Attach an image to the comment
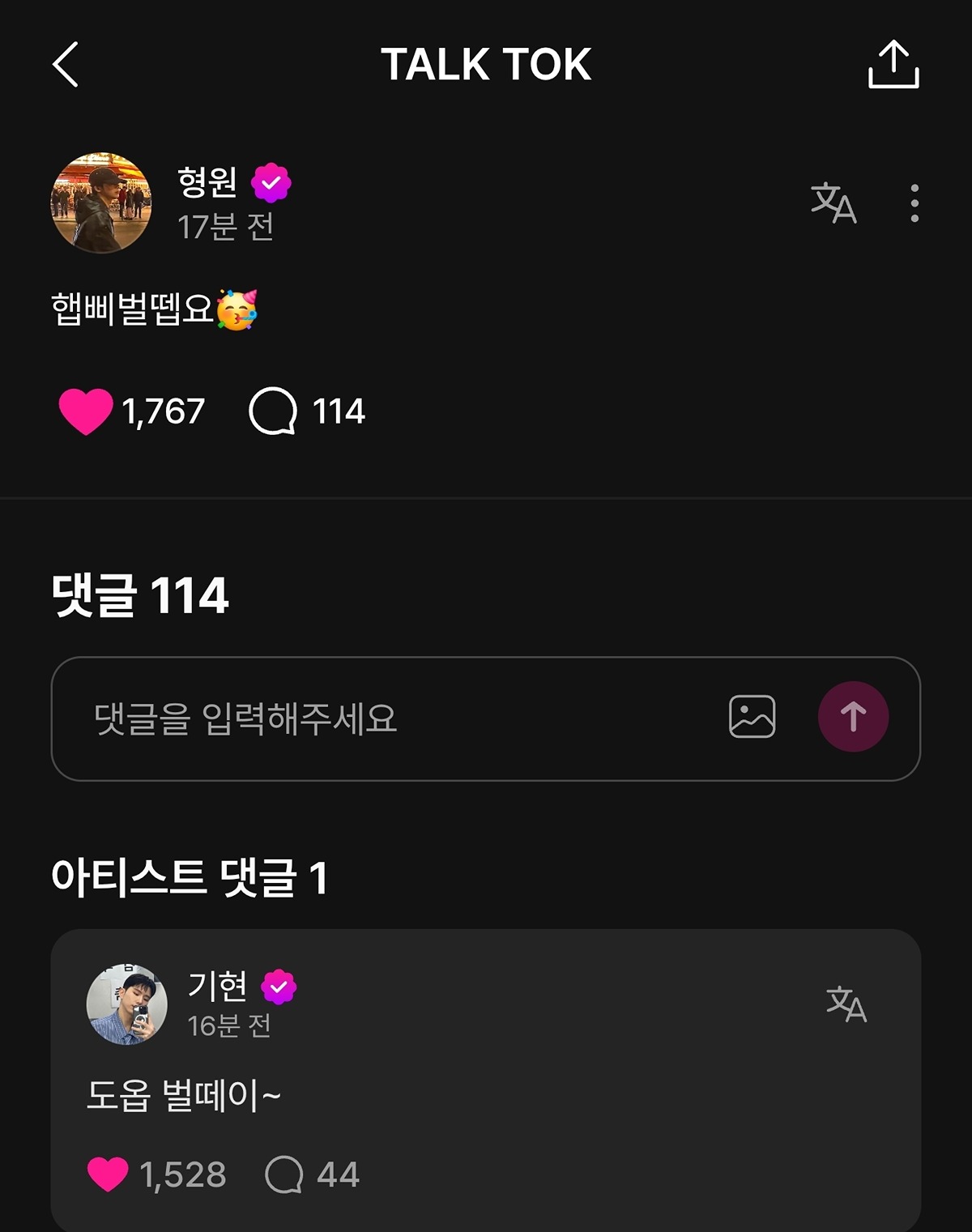This screenshot has width=972, height=1232. pos(752,717)
